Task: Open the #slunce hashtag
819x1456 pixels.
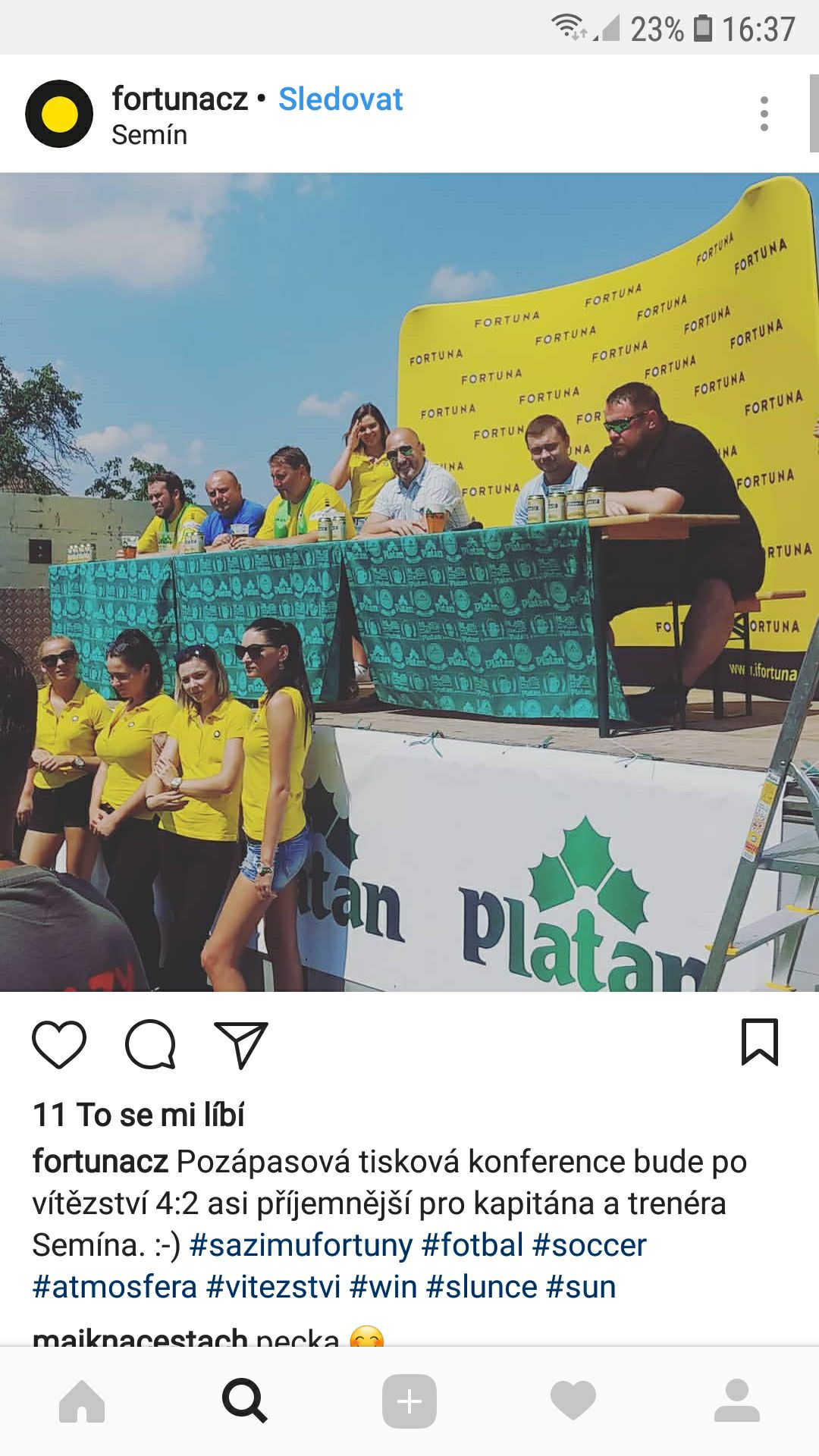Action: 482,1287
